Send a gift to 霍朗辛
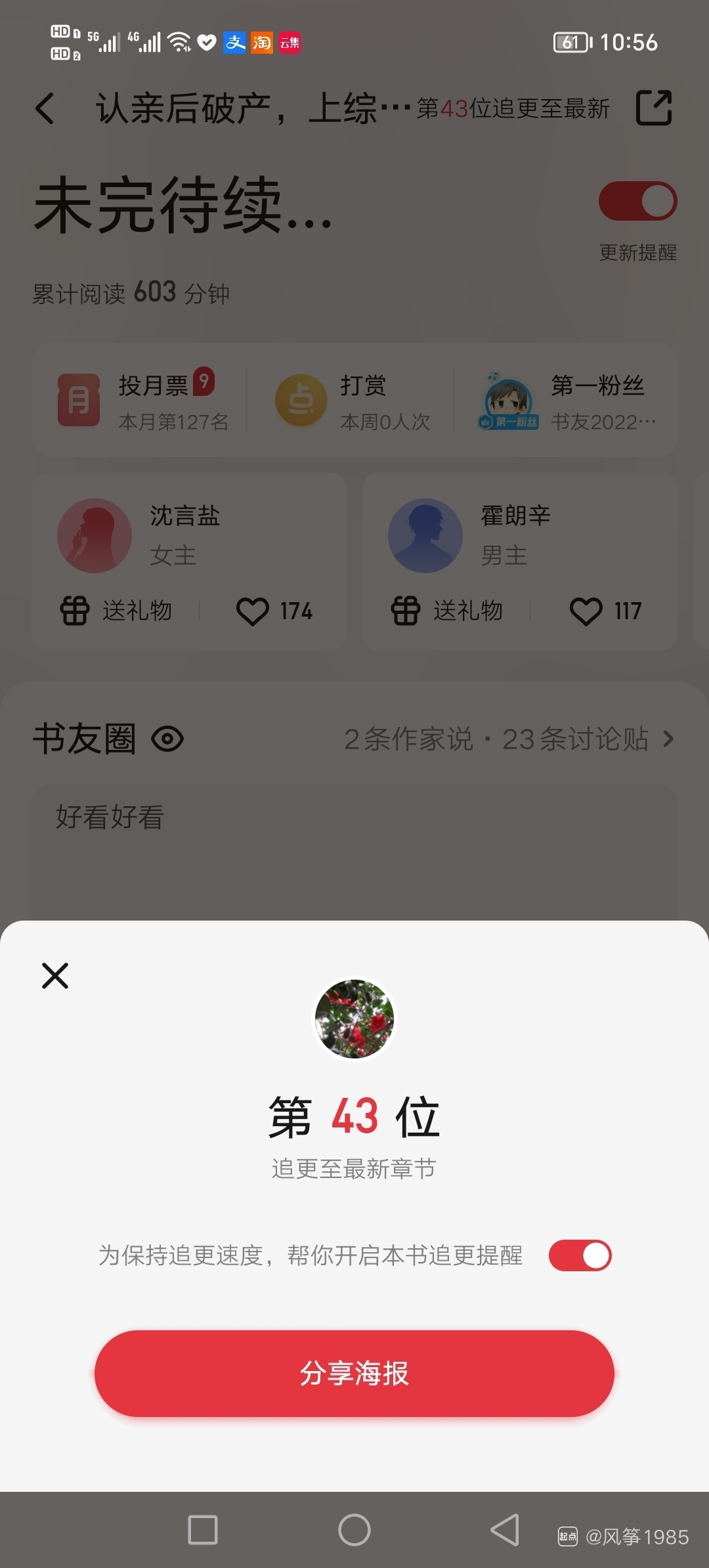 point(448,611)
